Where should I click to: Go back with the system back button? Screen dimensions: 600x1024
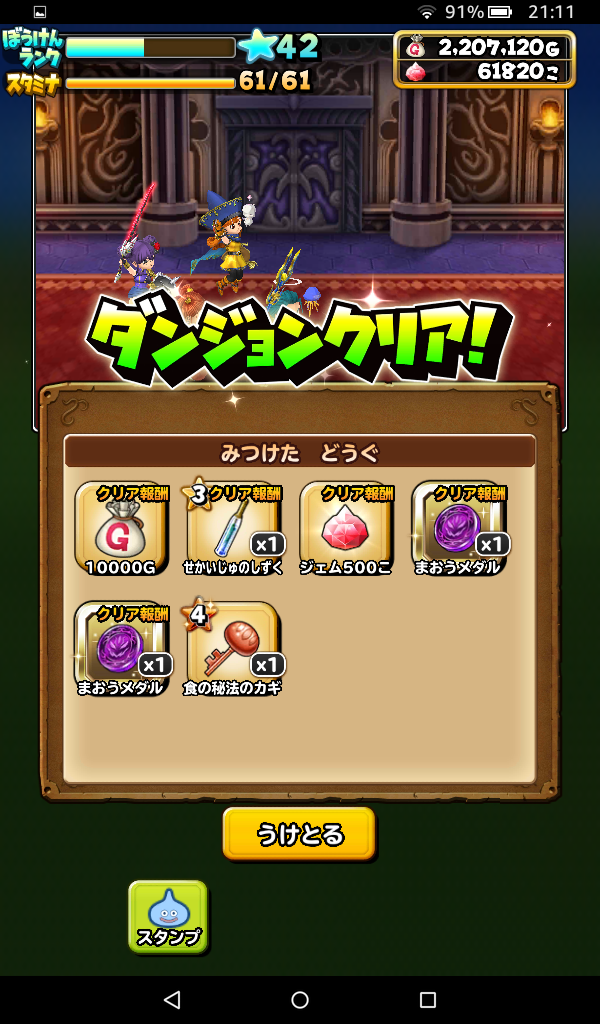click(x=172, y=999)
